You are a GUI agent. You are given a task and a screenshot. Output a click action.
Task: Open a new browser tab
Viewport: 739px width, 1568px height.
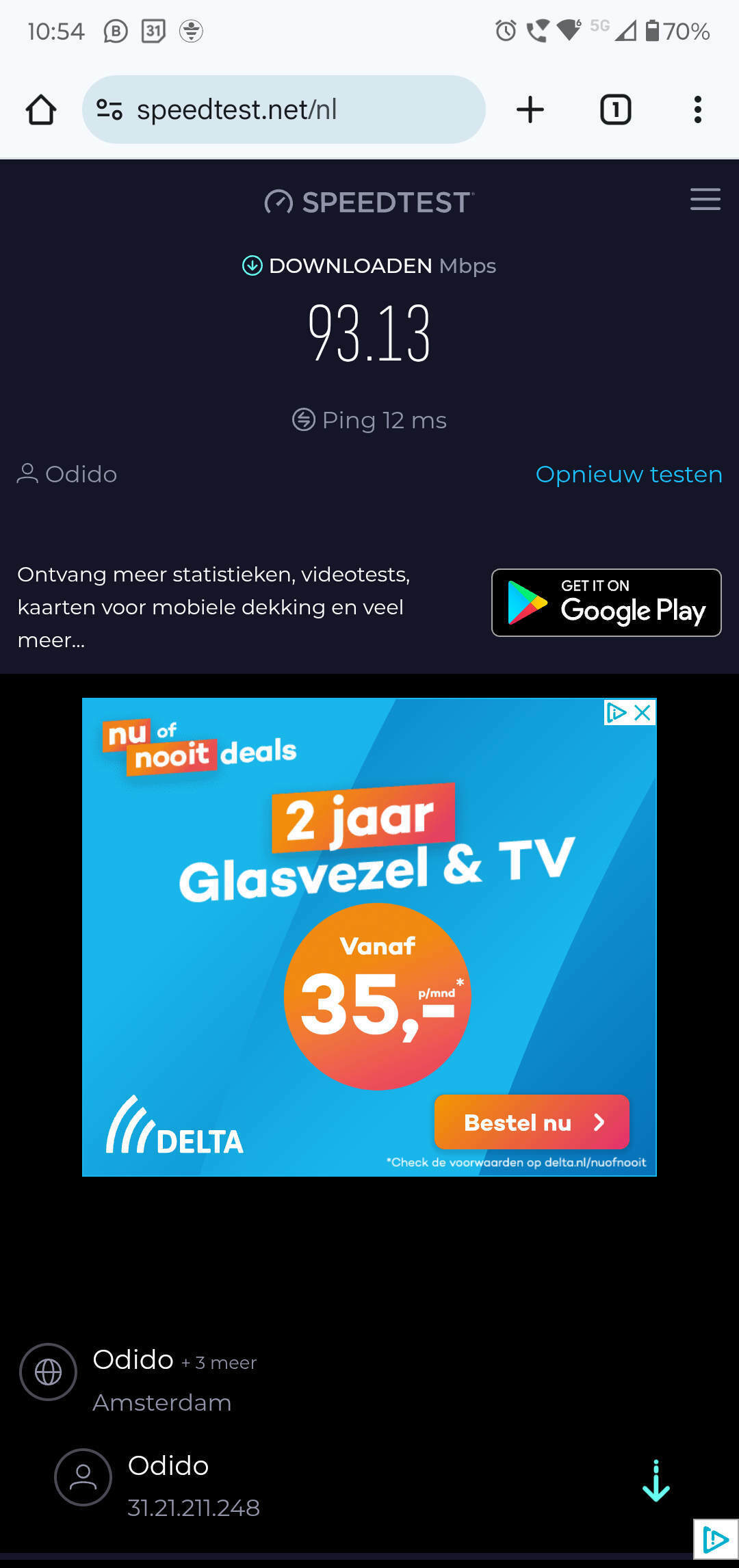pyautogui.click(x=530, y=109)
